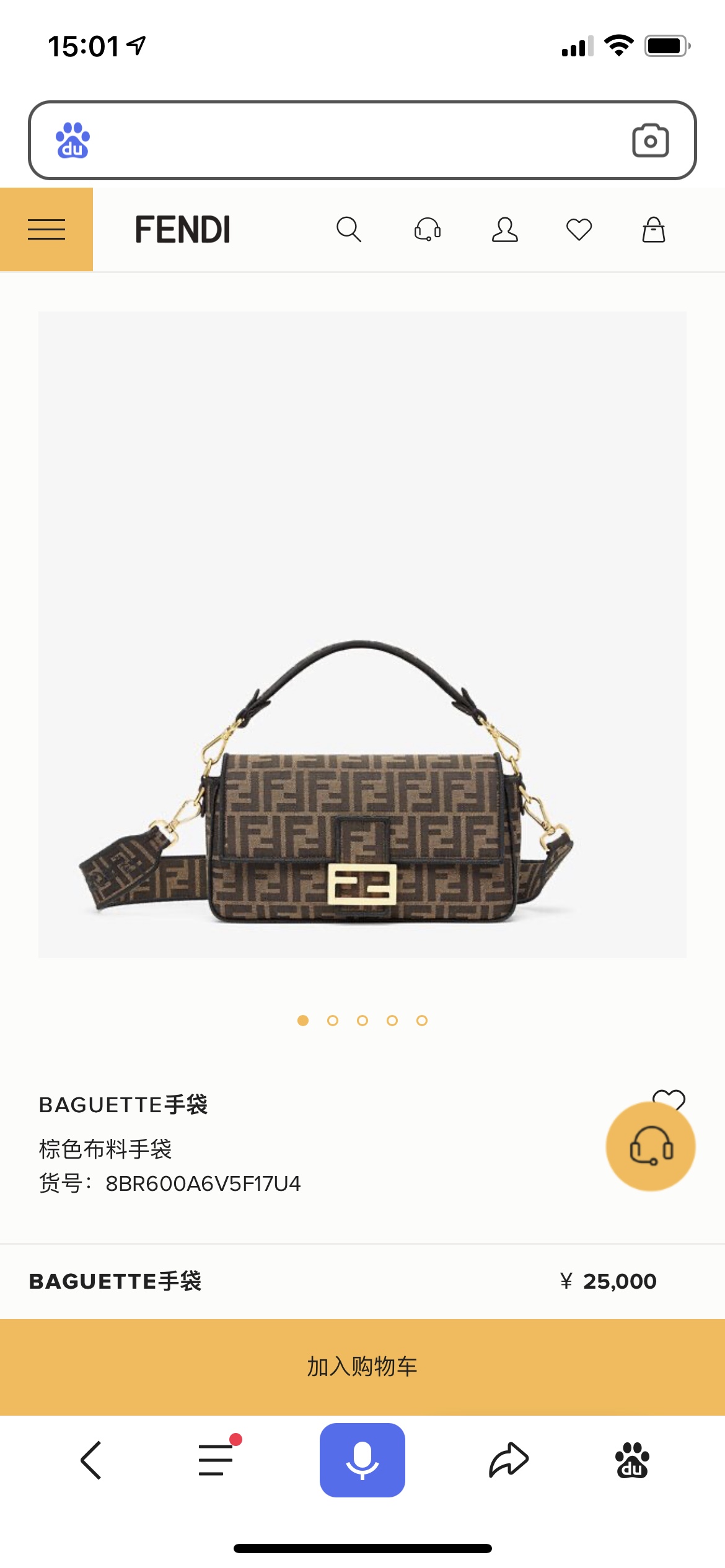This screenshot has height=1568, width=725.
Task: Open Baidu home from bottom bar
Action: 632,1460
